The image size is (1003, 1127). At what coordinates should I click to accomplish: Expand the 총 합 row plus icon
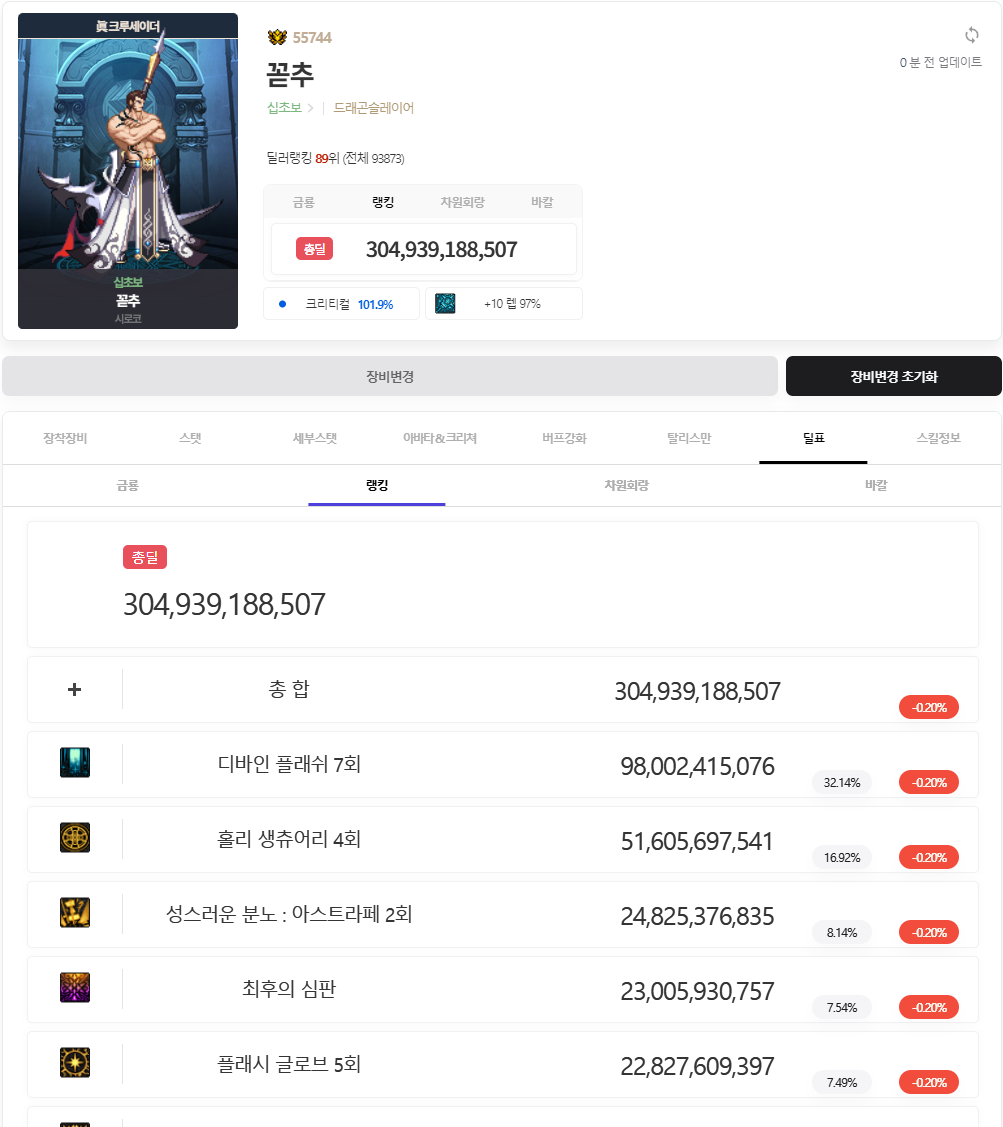74,690
